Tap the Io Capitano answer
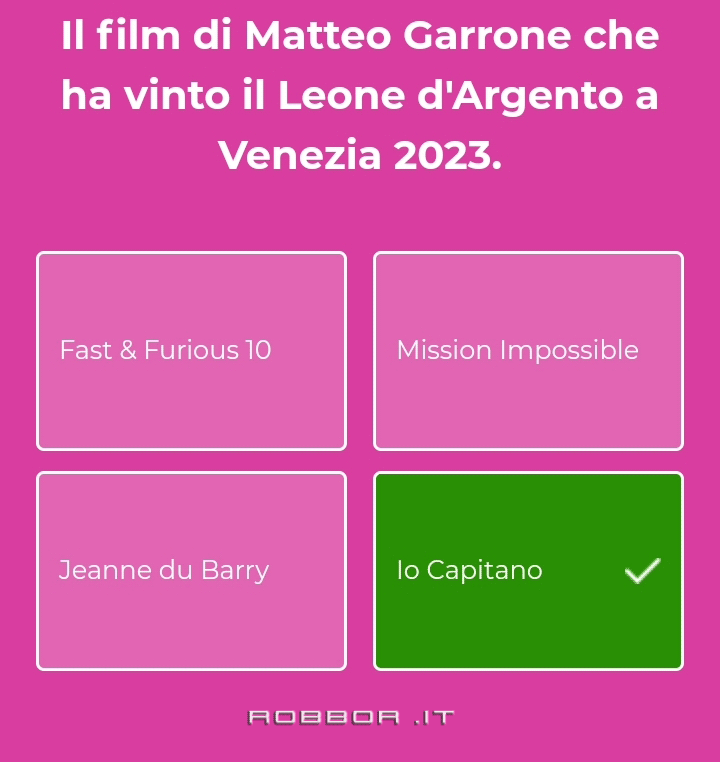Image resolution: width=720 pixels, height=762 pixels. [x=528, y=571]
